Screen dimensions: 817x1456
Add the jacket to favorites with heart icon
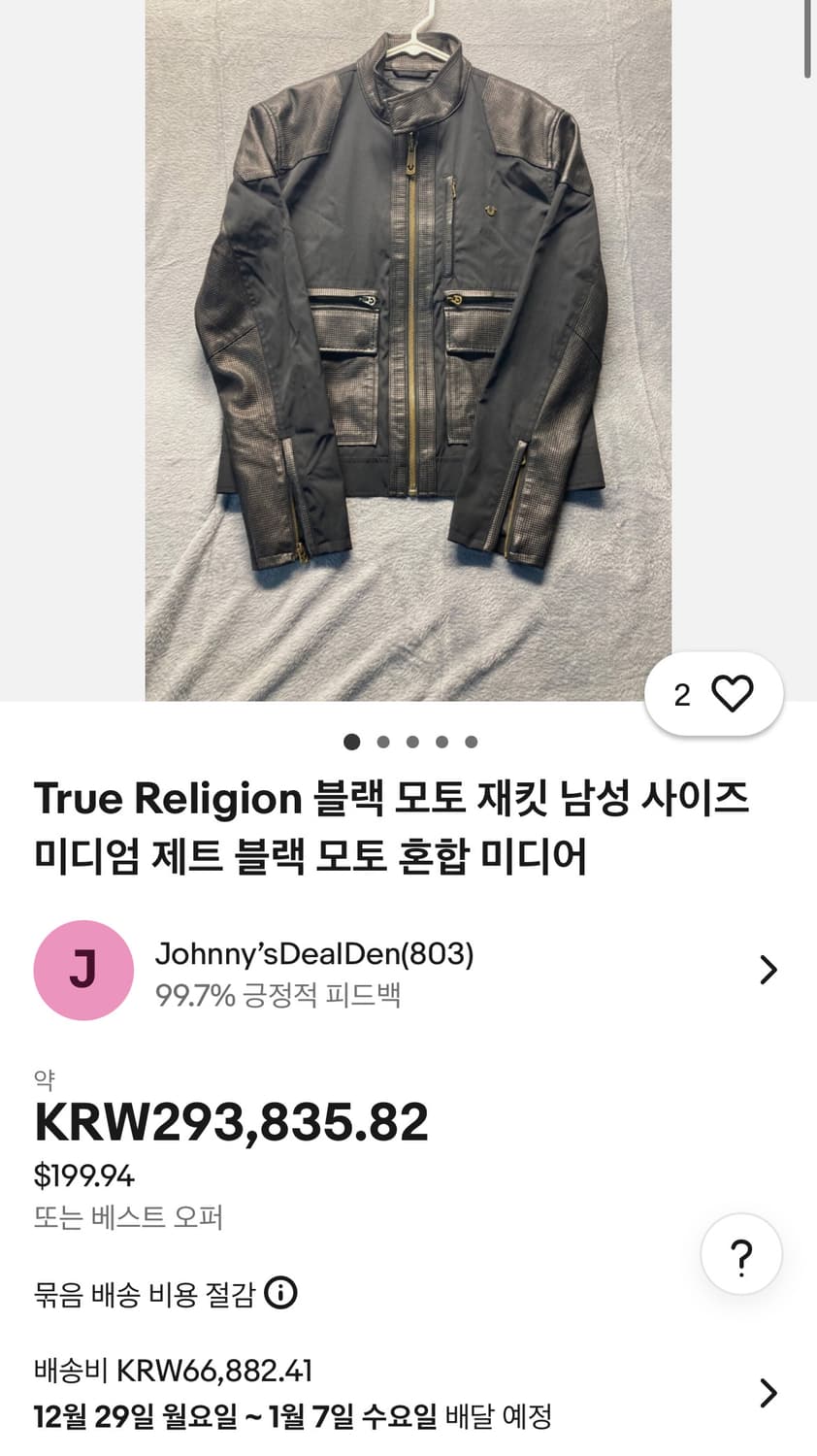pyautogui.click(x=735, y=693)
